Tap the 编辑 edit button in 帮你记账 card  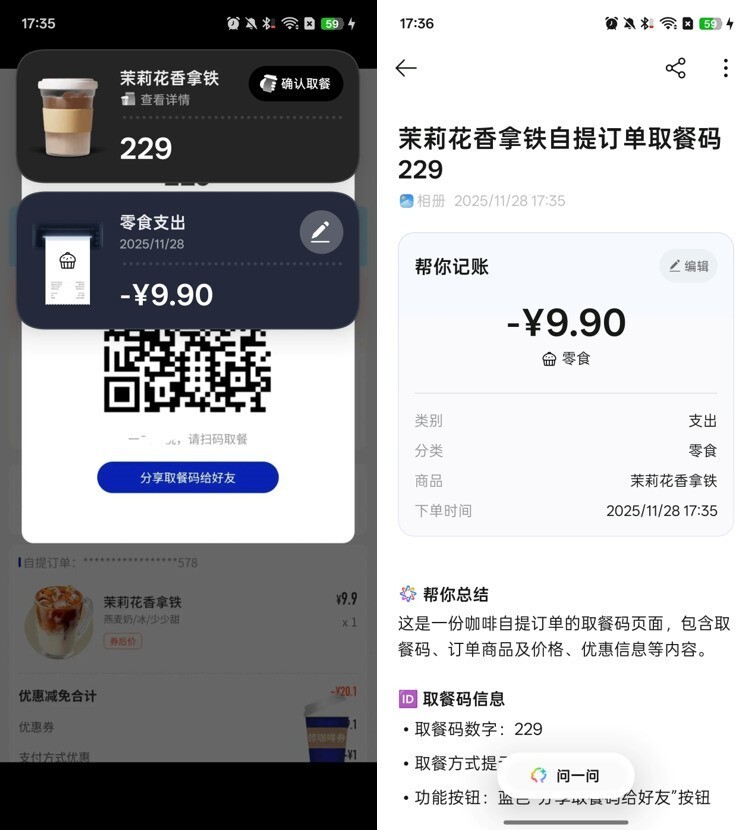pos(687,266)
